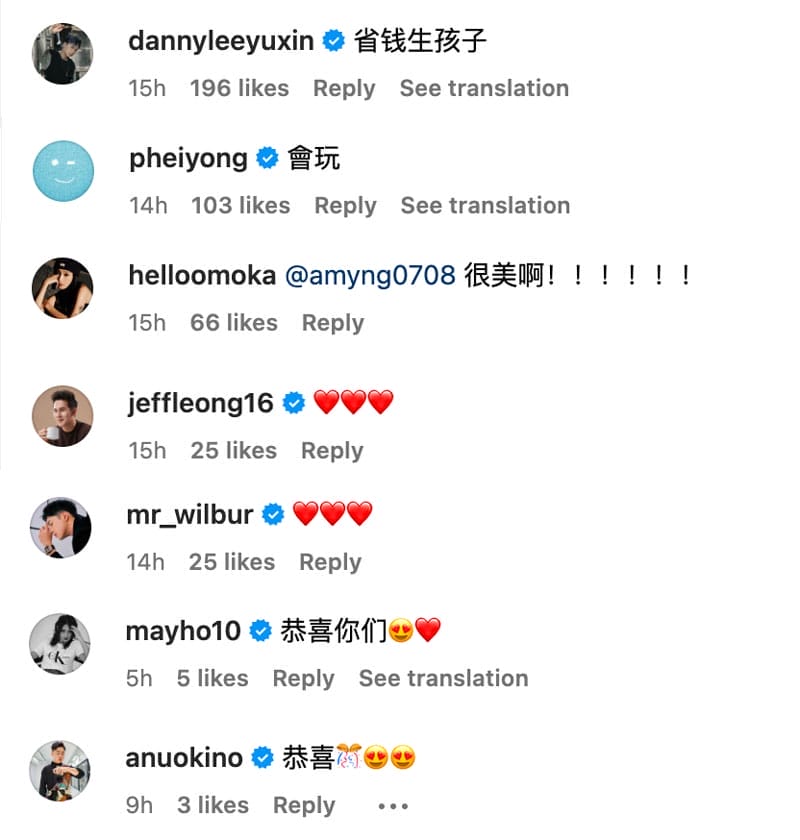Reply to anuokino's comment
The width and height of the screenshot is (800, 840).
[x=304, y=806]
